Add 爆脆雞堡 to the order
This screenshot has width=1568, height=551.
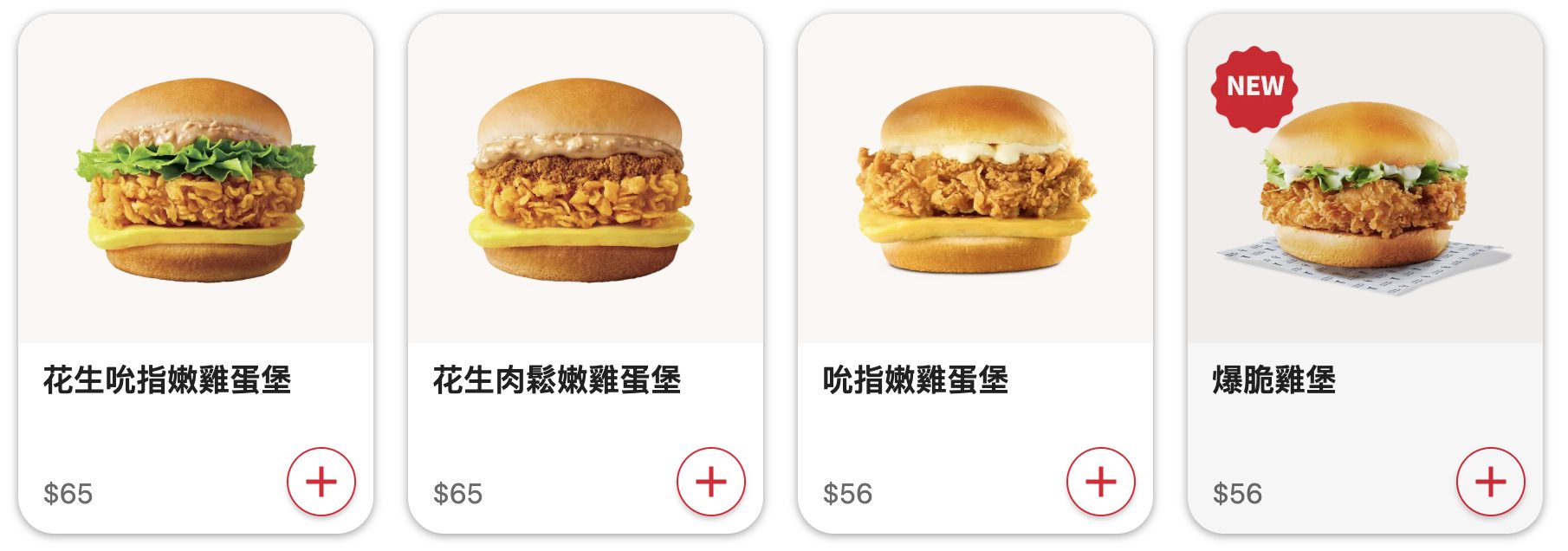pos(1491,482)
